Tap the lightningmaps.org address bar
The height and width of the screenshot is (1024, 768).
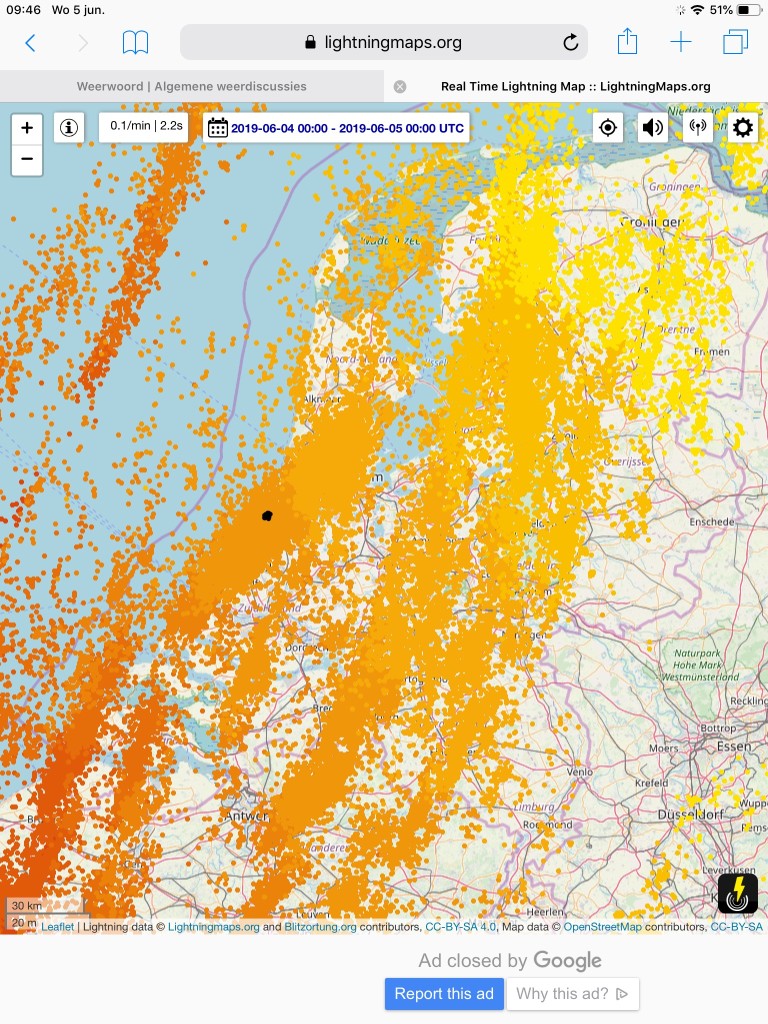click(x=383, y=42)
